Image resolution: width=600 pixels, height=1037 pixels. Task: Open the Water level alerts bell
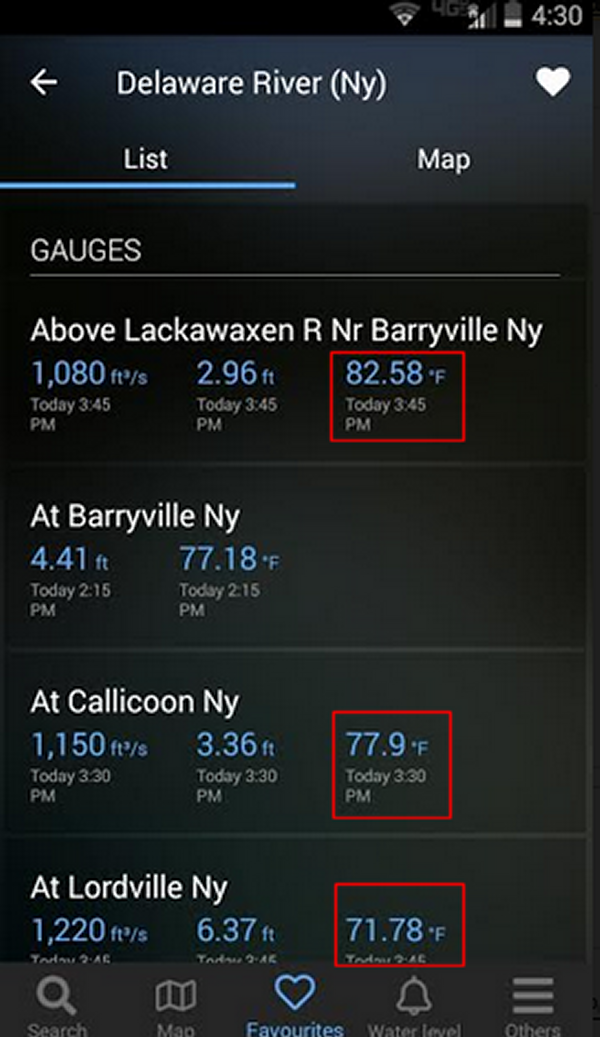(413, 1003)
